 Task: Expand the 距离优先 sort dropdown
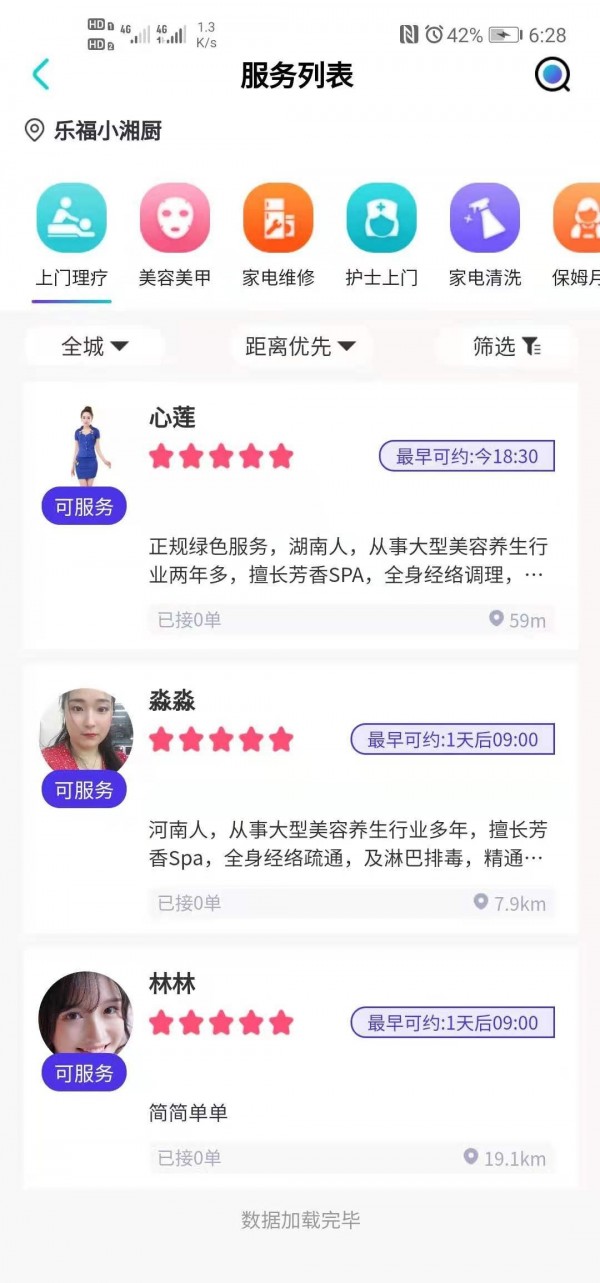(301, 347)
